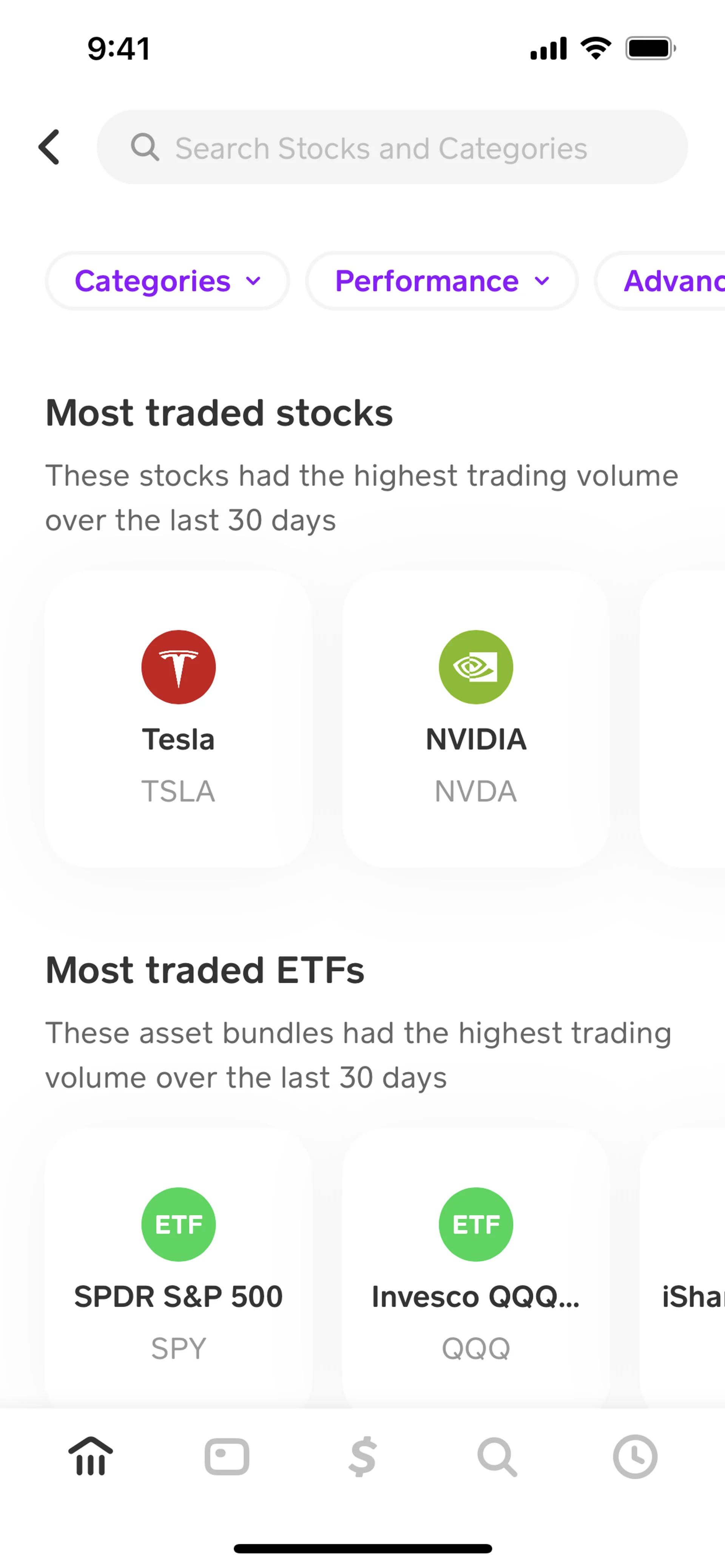Open the Tesla TSLA stock card
This screenshot has height=1568, width=725.
(179, 718)
